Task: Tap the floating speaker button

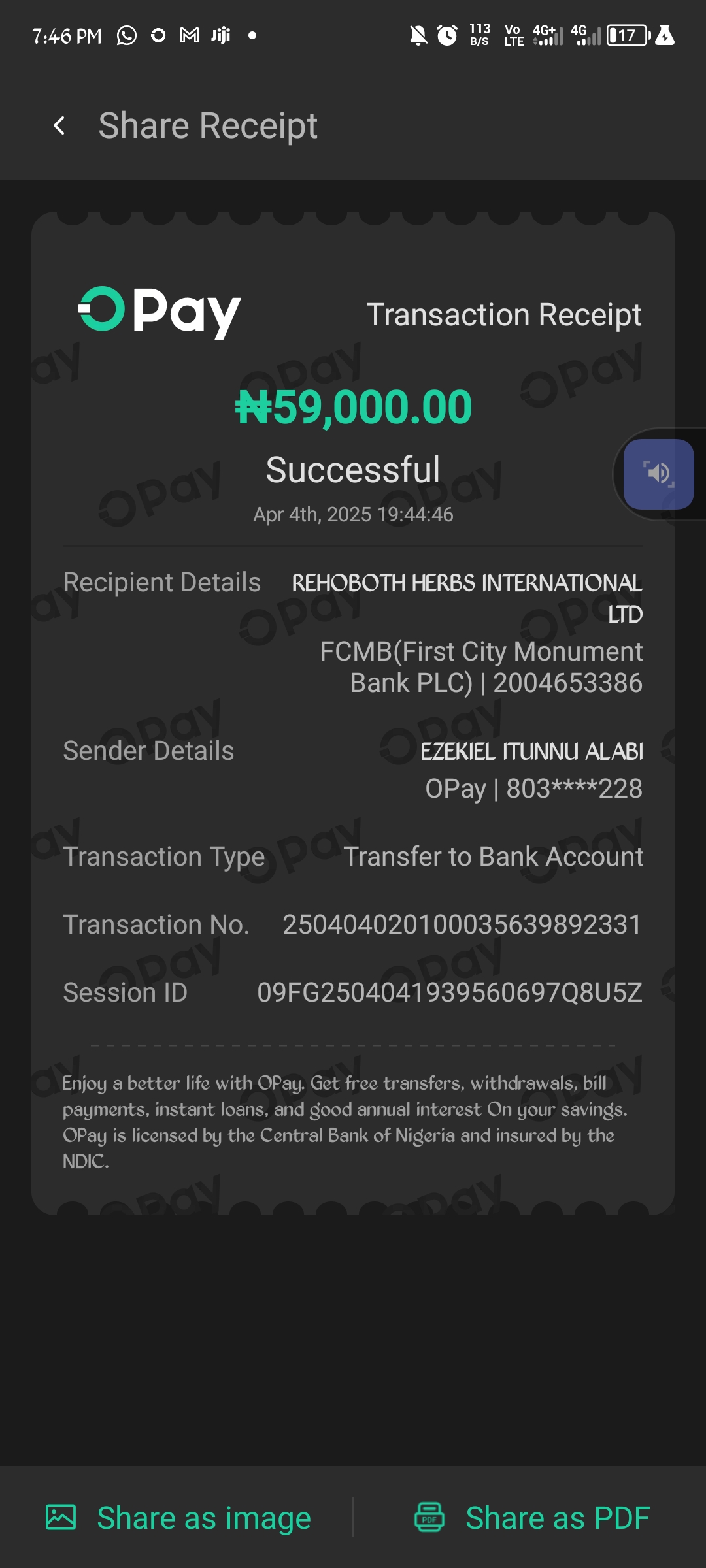Action: pyautogui.click(x=658, y=474)
